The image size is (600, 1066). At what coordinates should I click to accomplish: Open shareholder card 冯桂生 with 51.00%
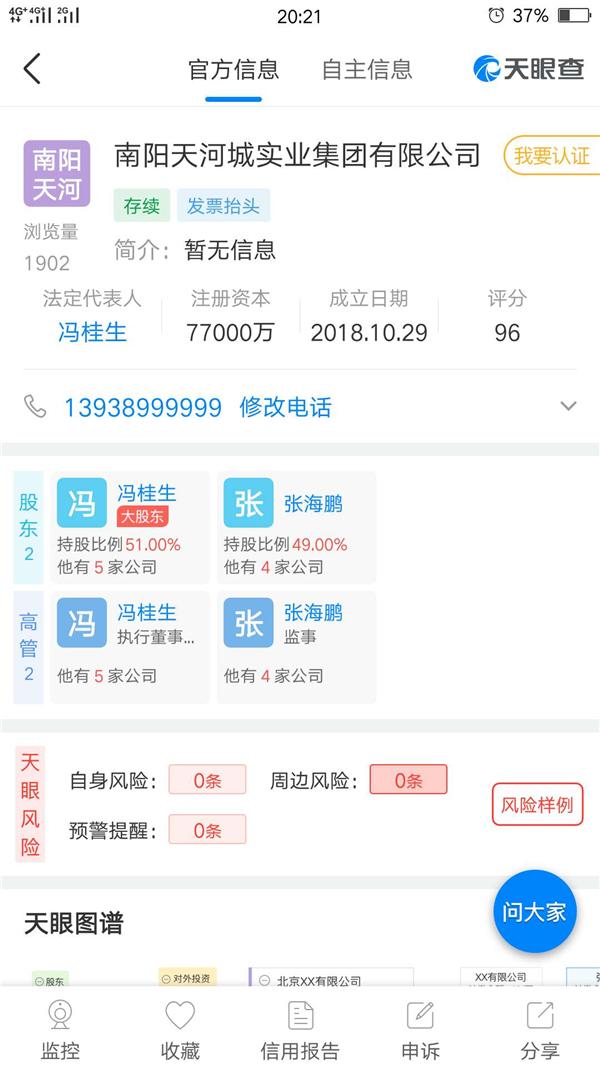click(x=130, y=527)
